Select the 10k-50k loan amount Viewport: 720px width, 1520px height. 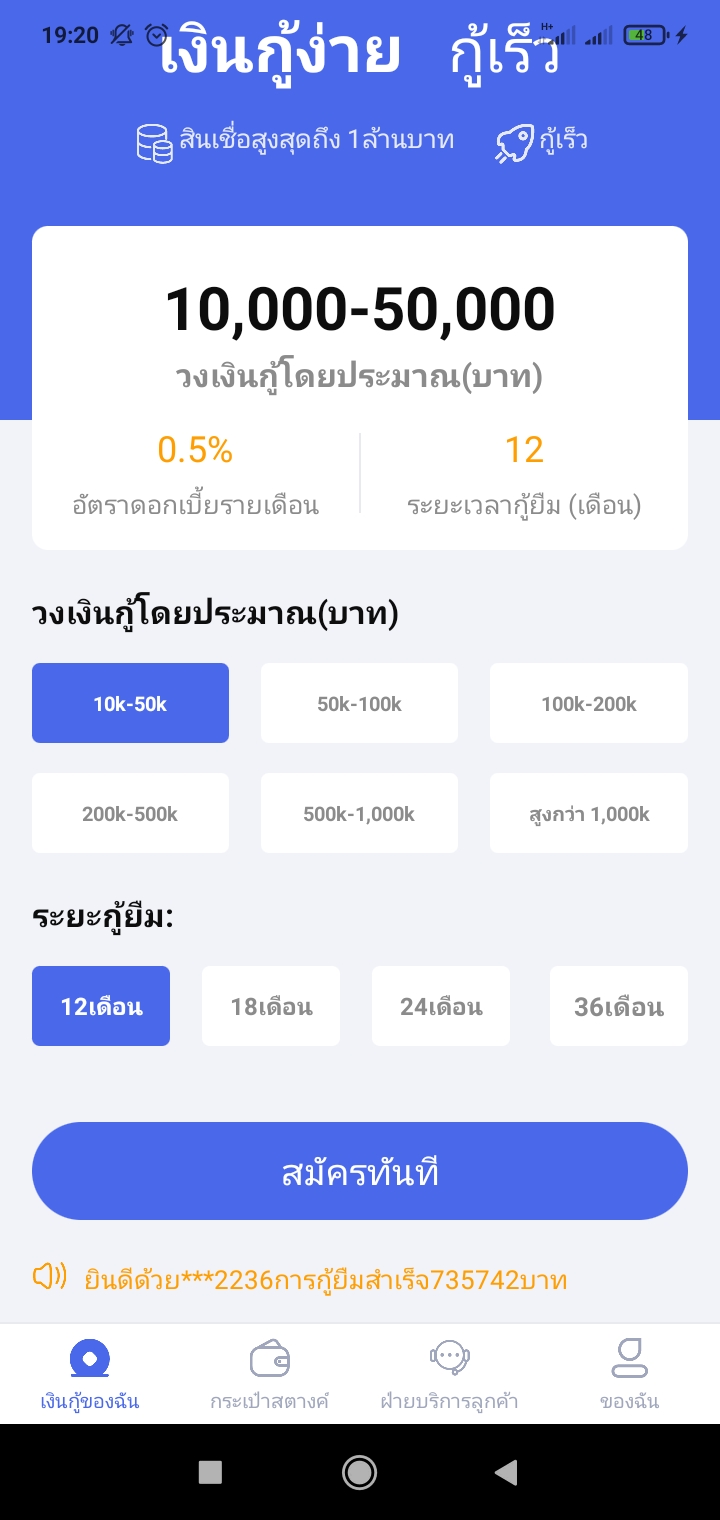[x=130, y=703]
